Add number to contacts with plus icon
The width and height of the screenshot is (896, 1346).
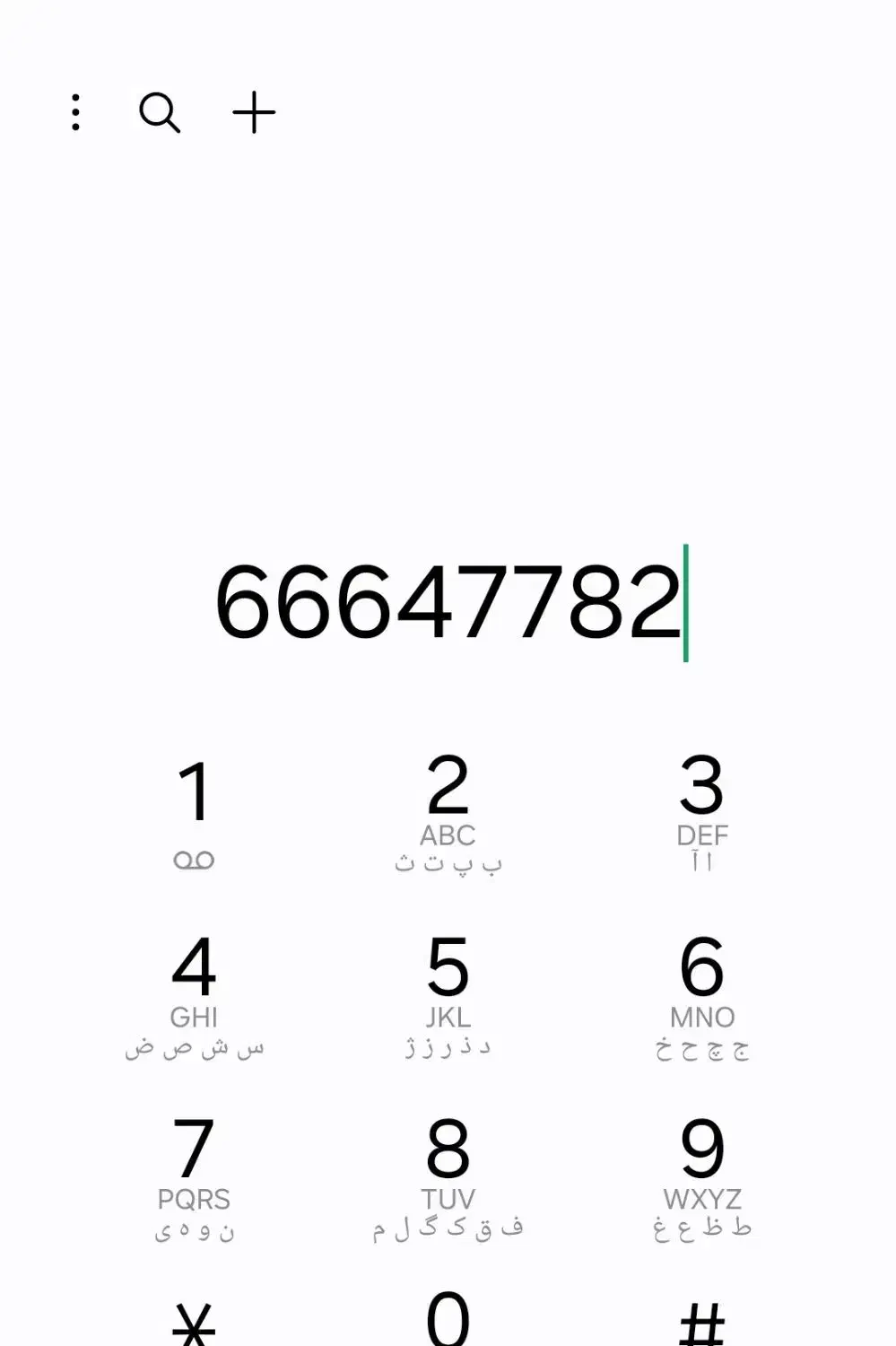pos(254,113)
